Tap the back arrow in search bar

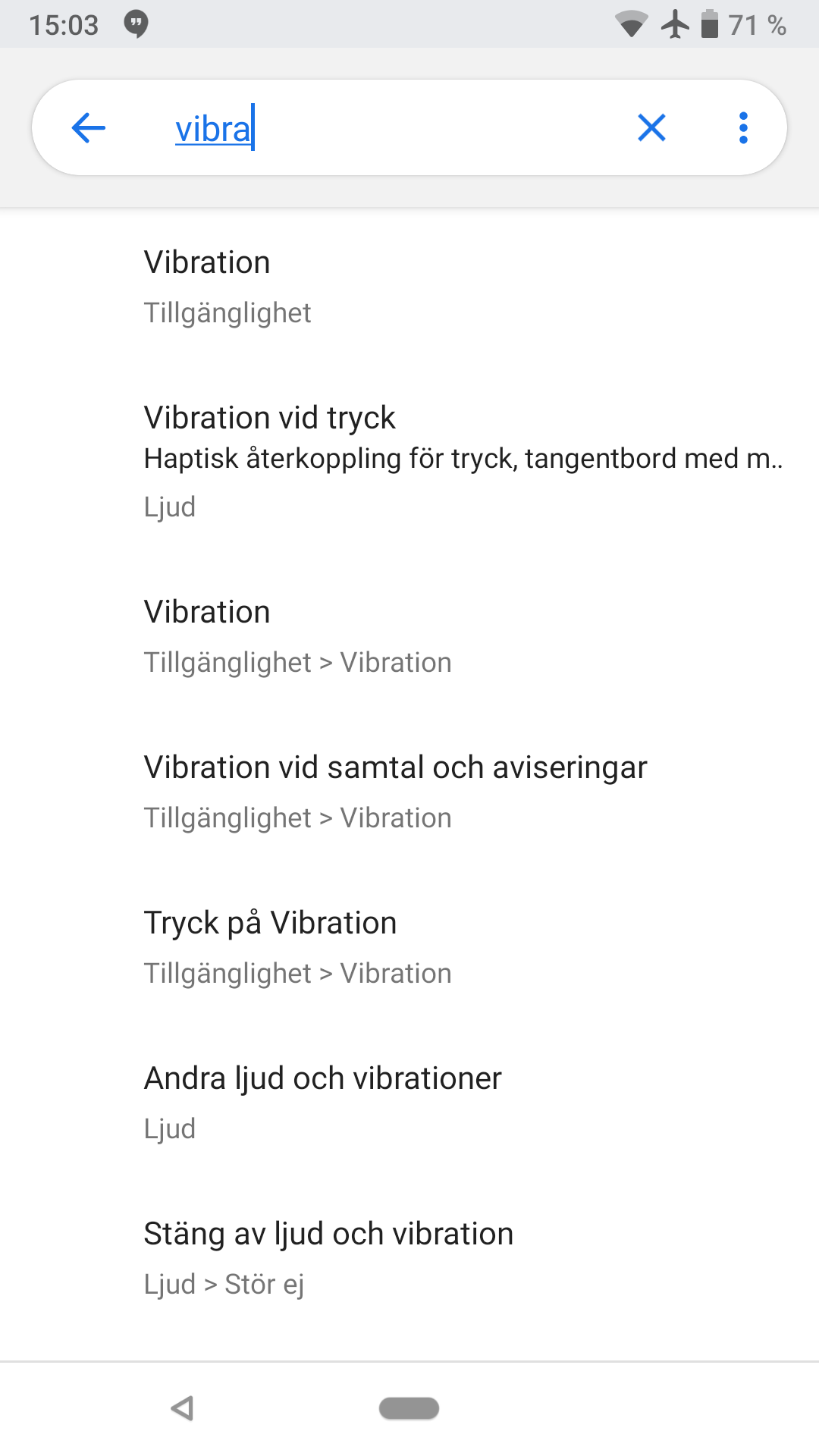click(x=89, y=127)
